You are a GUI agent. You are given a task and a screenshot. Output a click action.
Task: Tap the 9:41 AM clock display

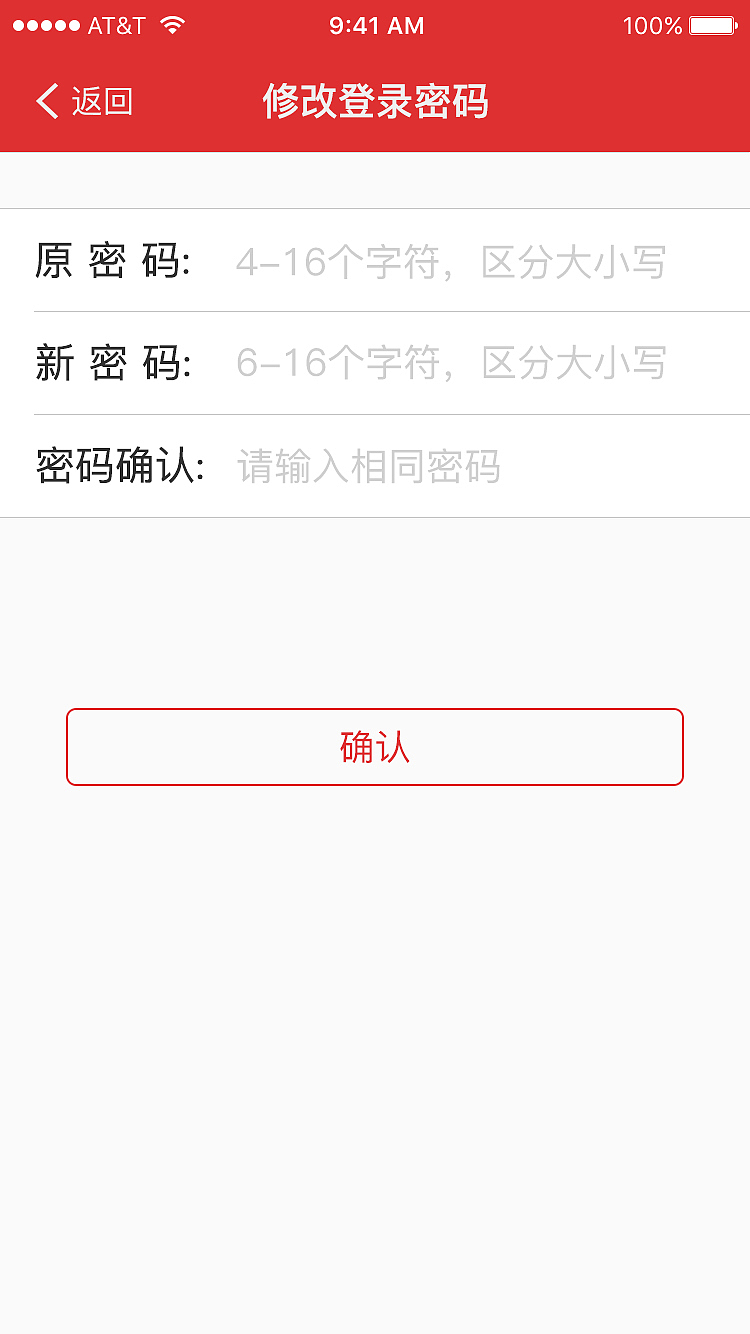pos(377,26)
